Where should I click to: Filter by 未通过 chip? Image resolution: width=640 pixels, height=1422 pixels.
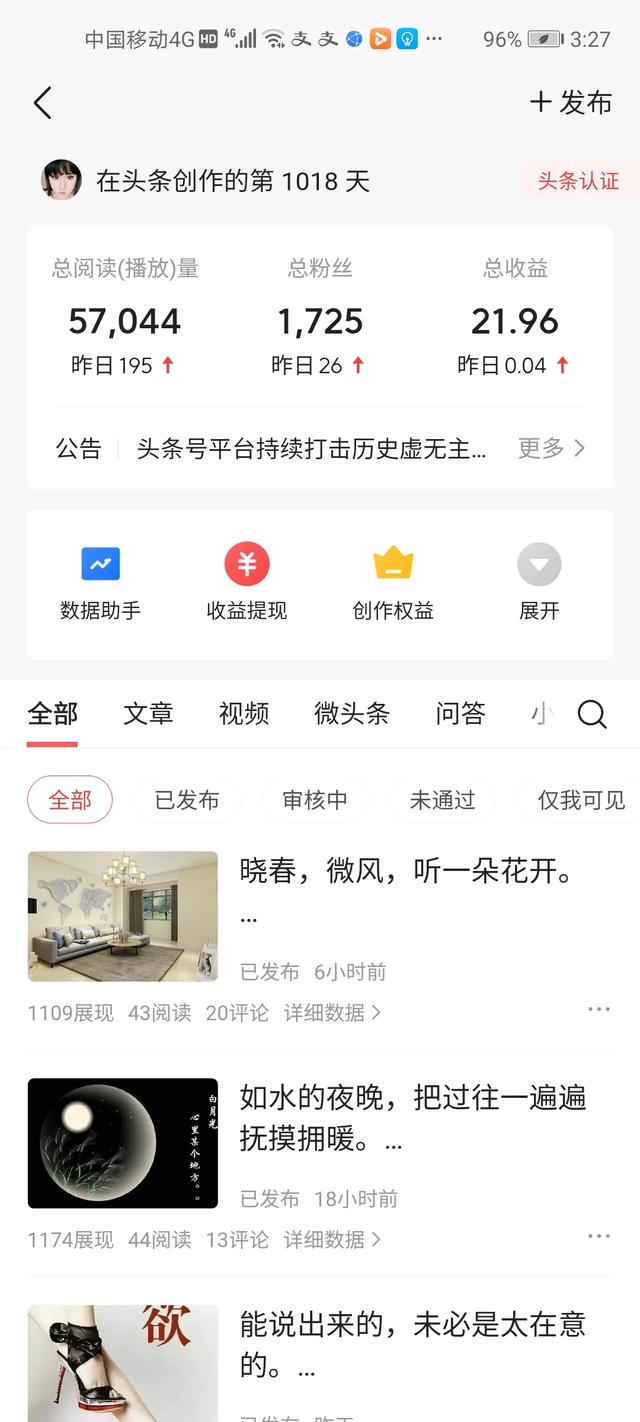point(442,800)
